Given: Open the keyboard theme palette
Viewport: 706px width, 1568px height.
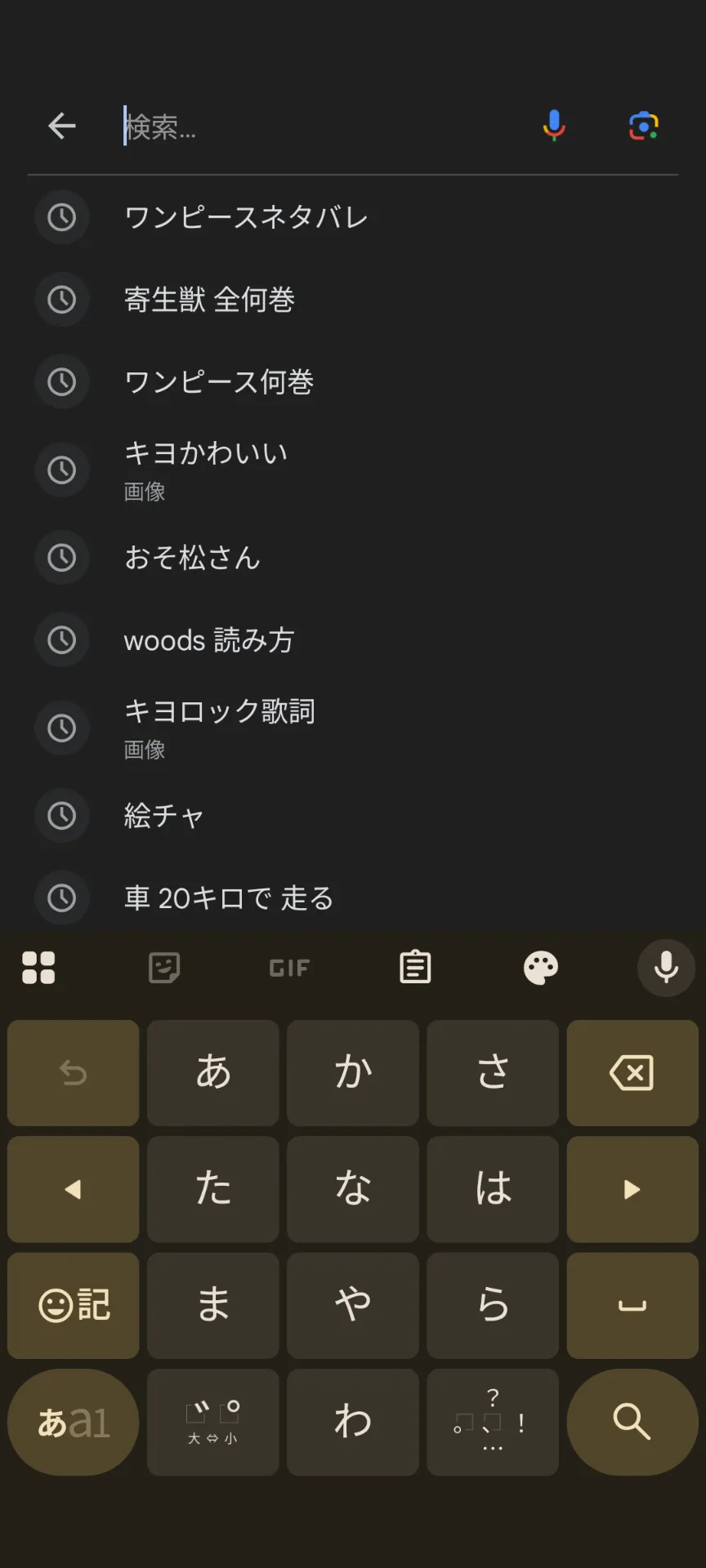Looking at the screenshot, I should (540, 968).
